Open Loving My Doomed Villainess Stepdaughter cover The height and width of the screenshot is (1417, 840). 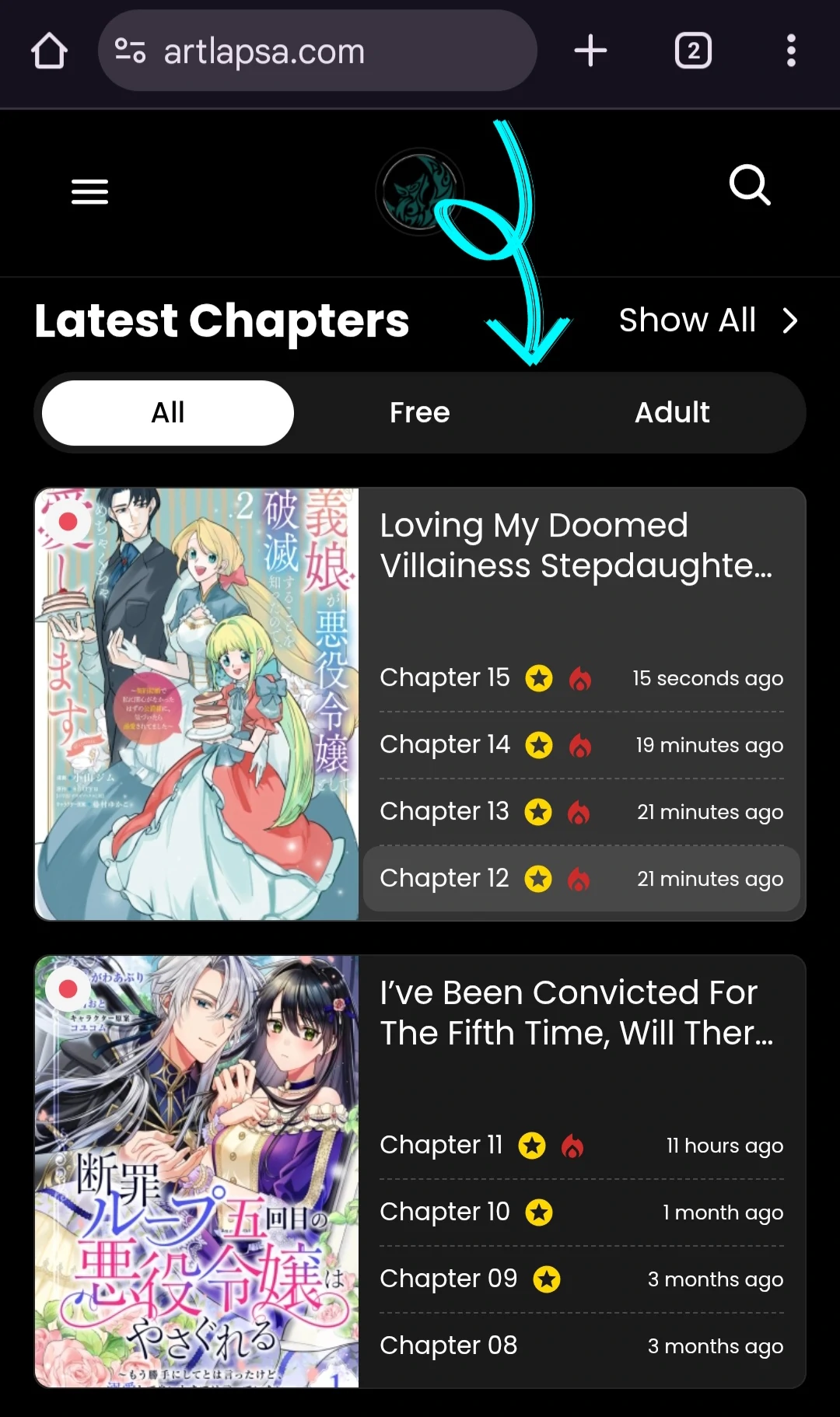coord(197,704)
